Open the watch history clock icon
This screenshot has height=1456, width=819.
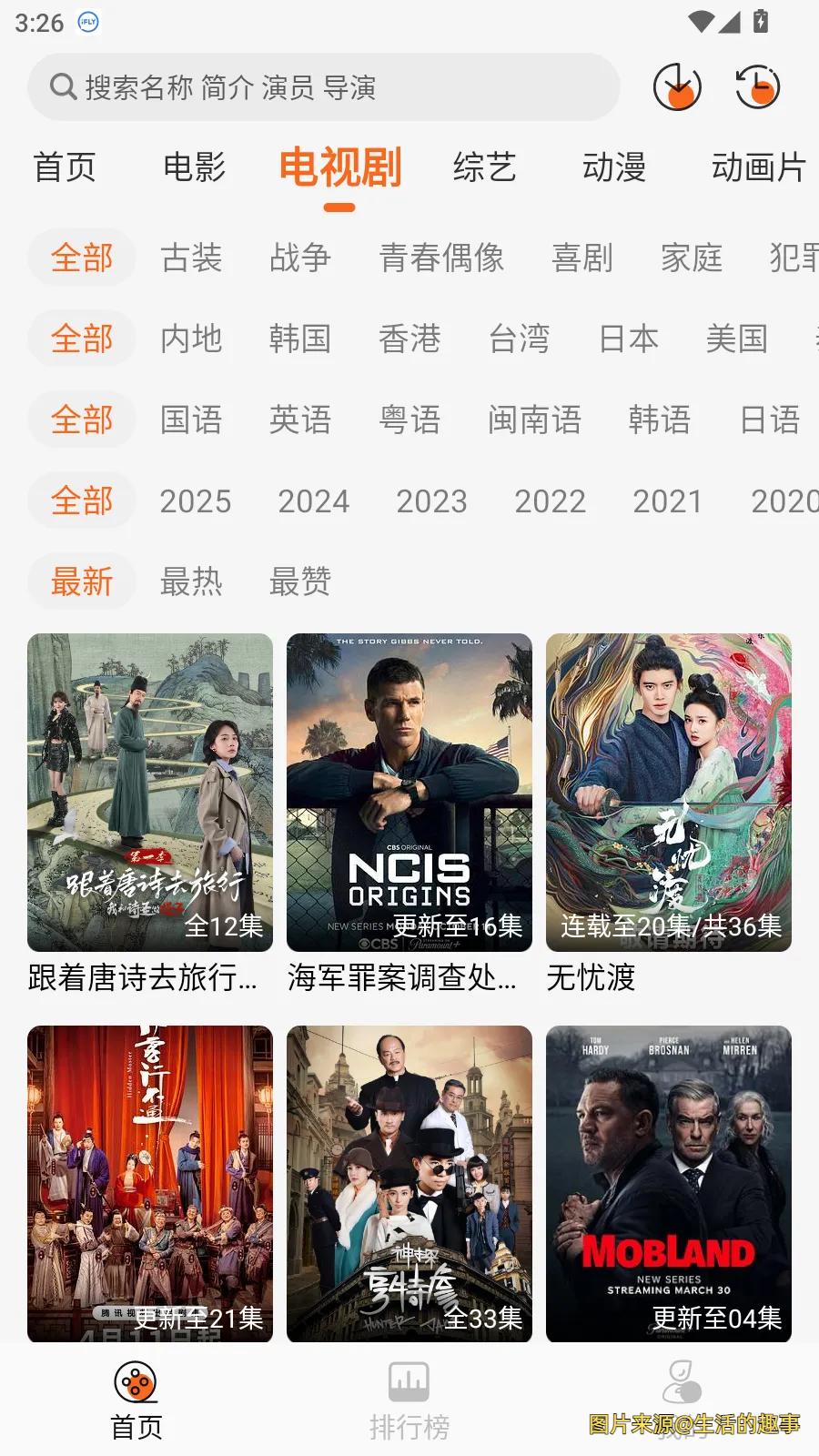pos(757,87)
